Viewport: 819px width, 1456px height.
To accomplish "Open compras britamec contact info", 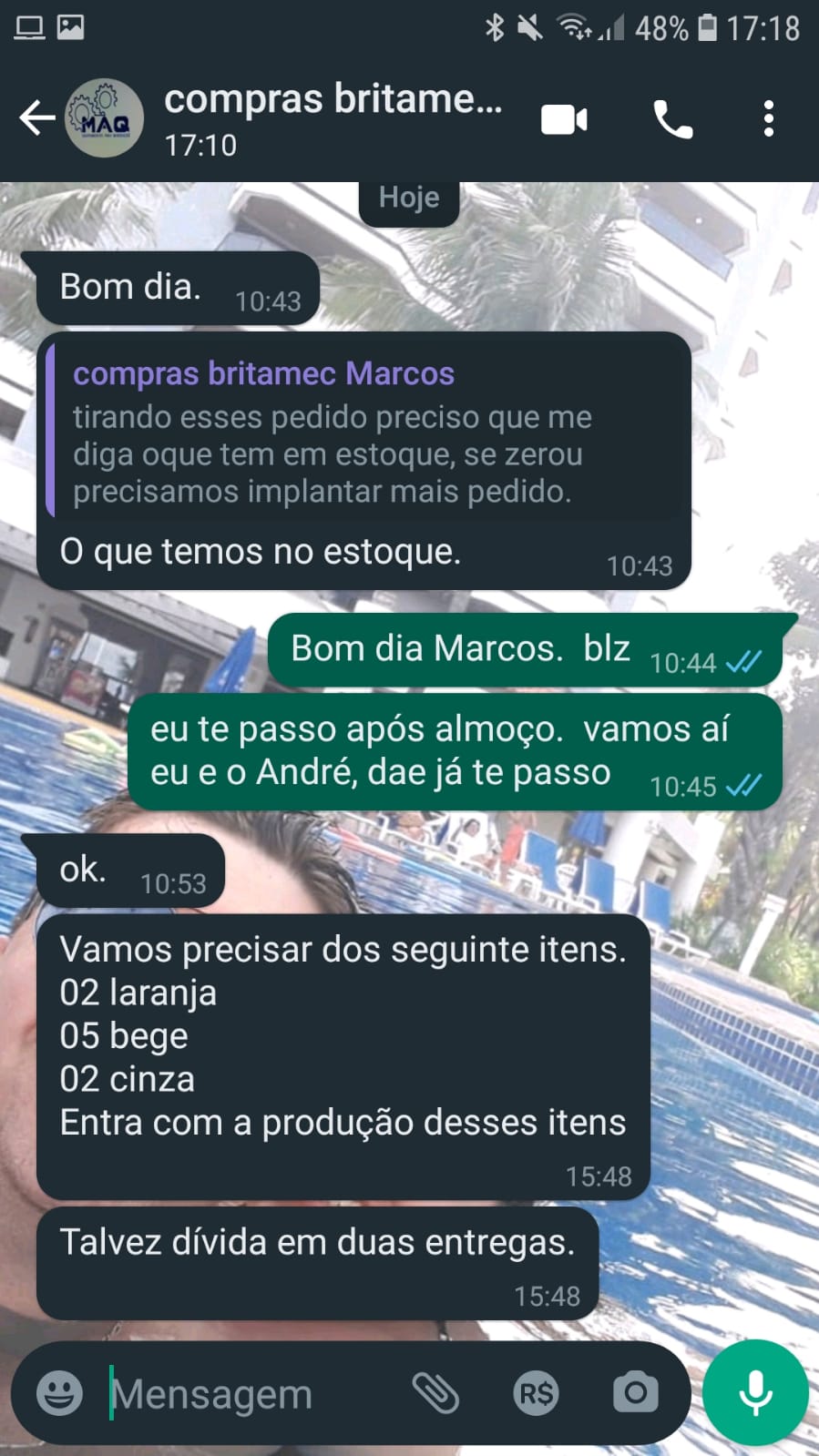I will click(x=333, y=118).
